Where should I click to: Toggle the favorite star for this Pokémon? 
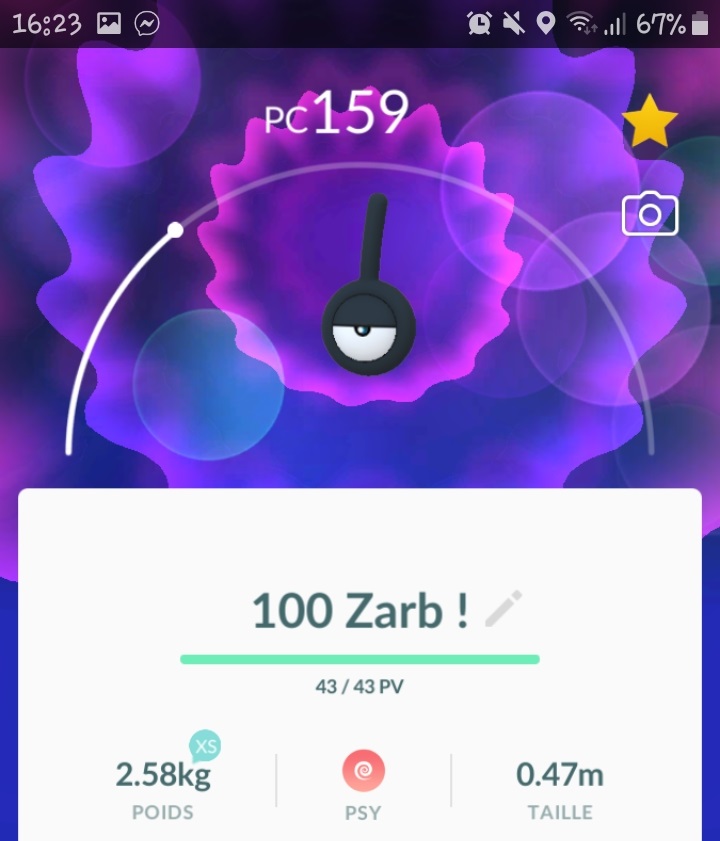pyautogui.click(x=650, y=125)
